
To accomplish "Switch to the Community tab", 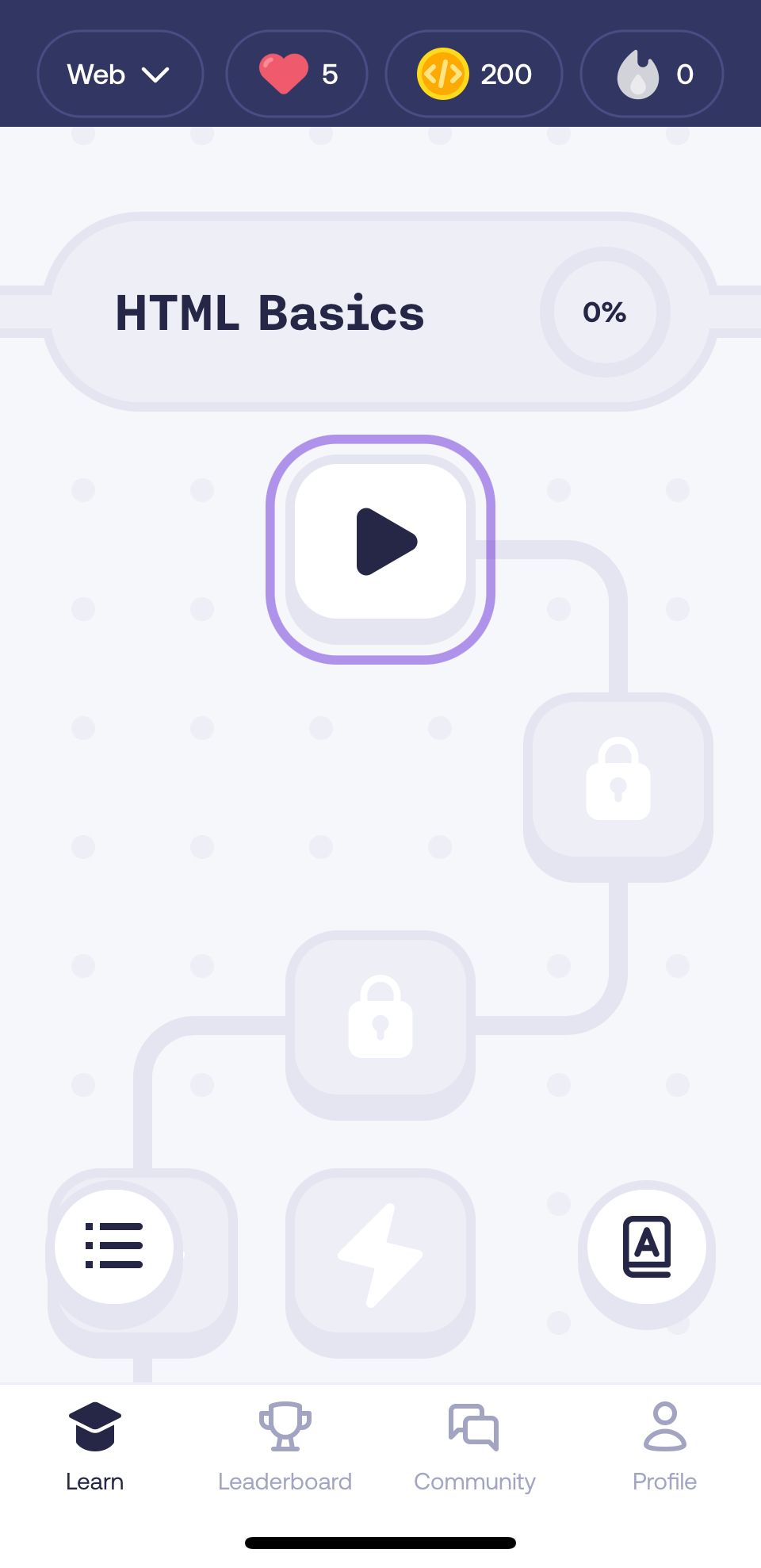I will point(474,1447).
